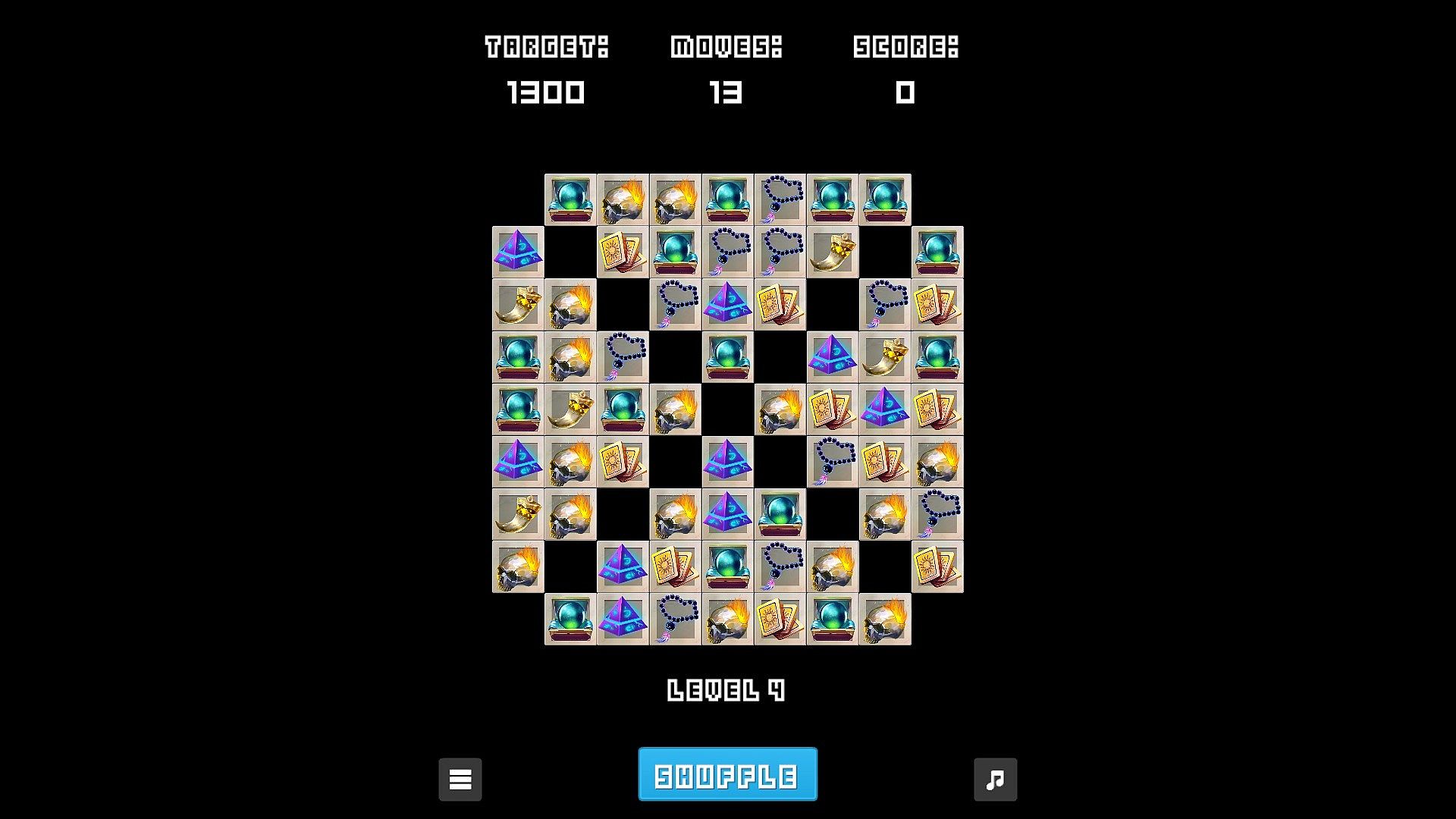The width and height of the screenshot is (1456, 819).
Task: Open the hamburger menu
Action: (x=460, y=779)
